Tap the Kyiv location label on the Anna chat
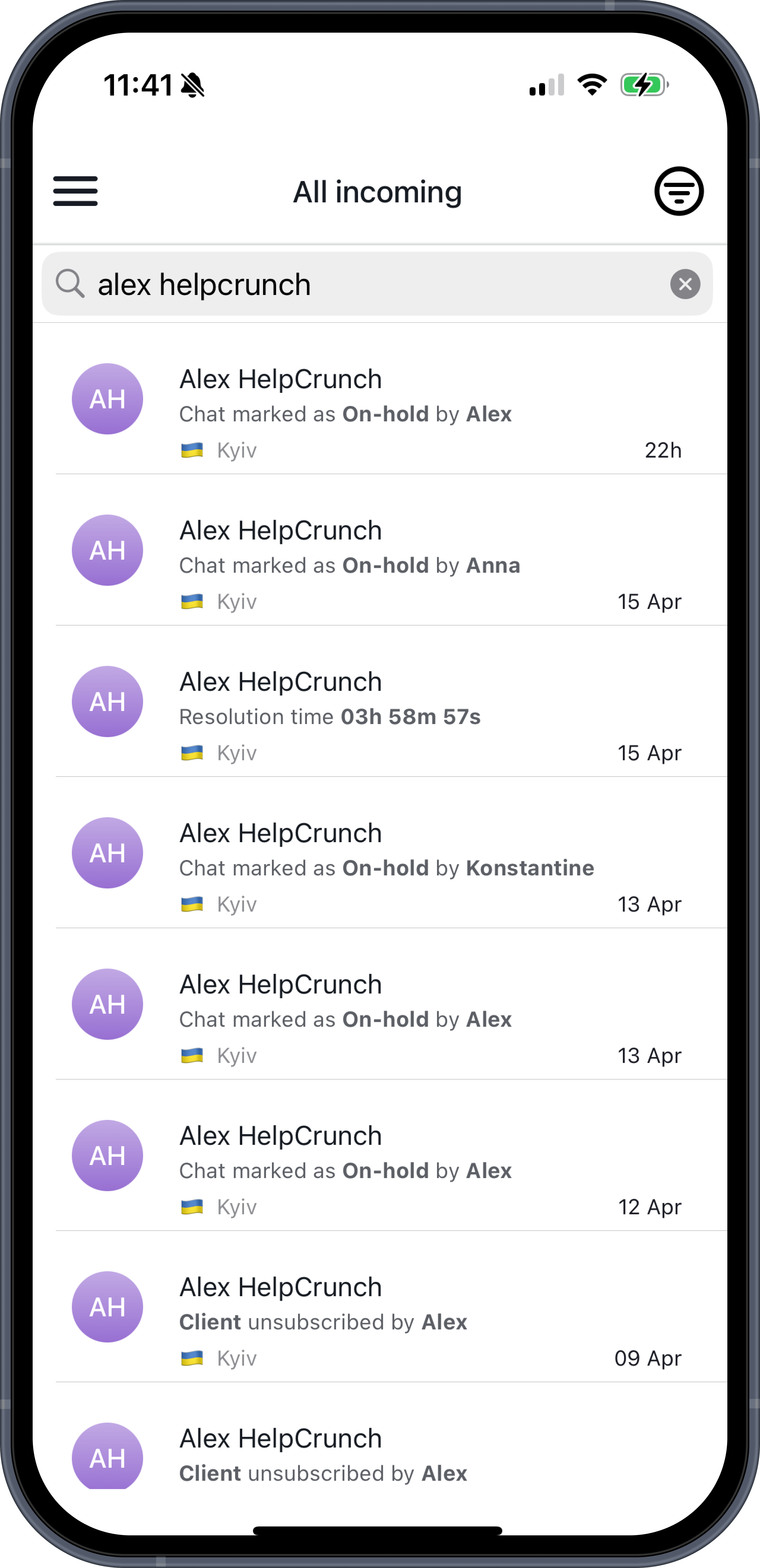This screenshot has height=1568, width=760. click(237, 602)
